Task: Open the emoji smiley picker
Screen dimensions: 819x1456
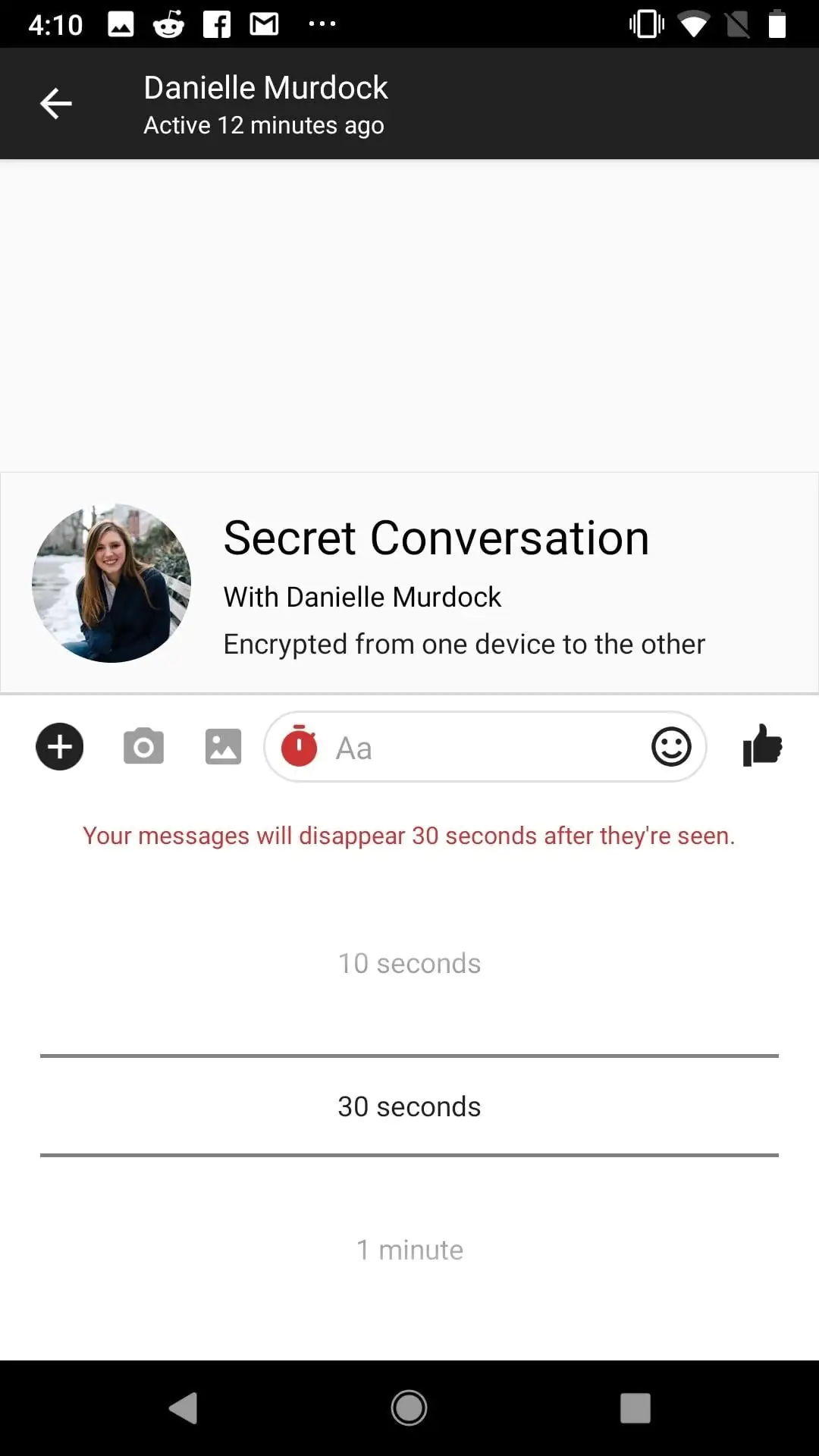Action: pyautogui.click(x=671, y=747)
